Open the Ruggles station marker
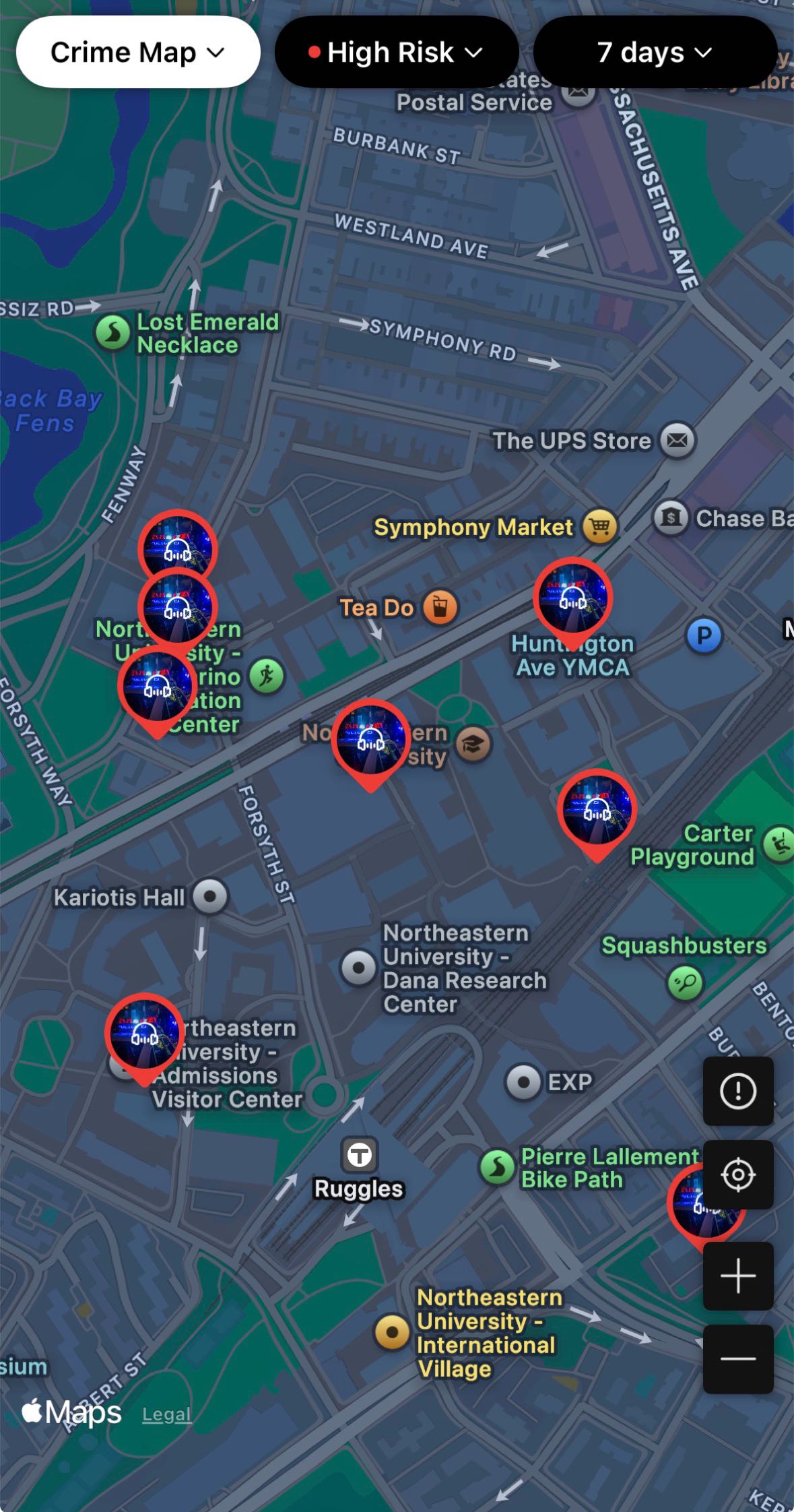Image resolution: width=794 pixels, height=1512 pixels. coord(360,1156)
